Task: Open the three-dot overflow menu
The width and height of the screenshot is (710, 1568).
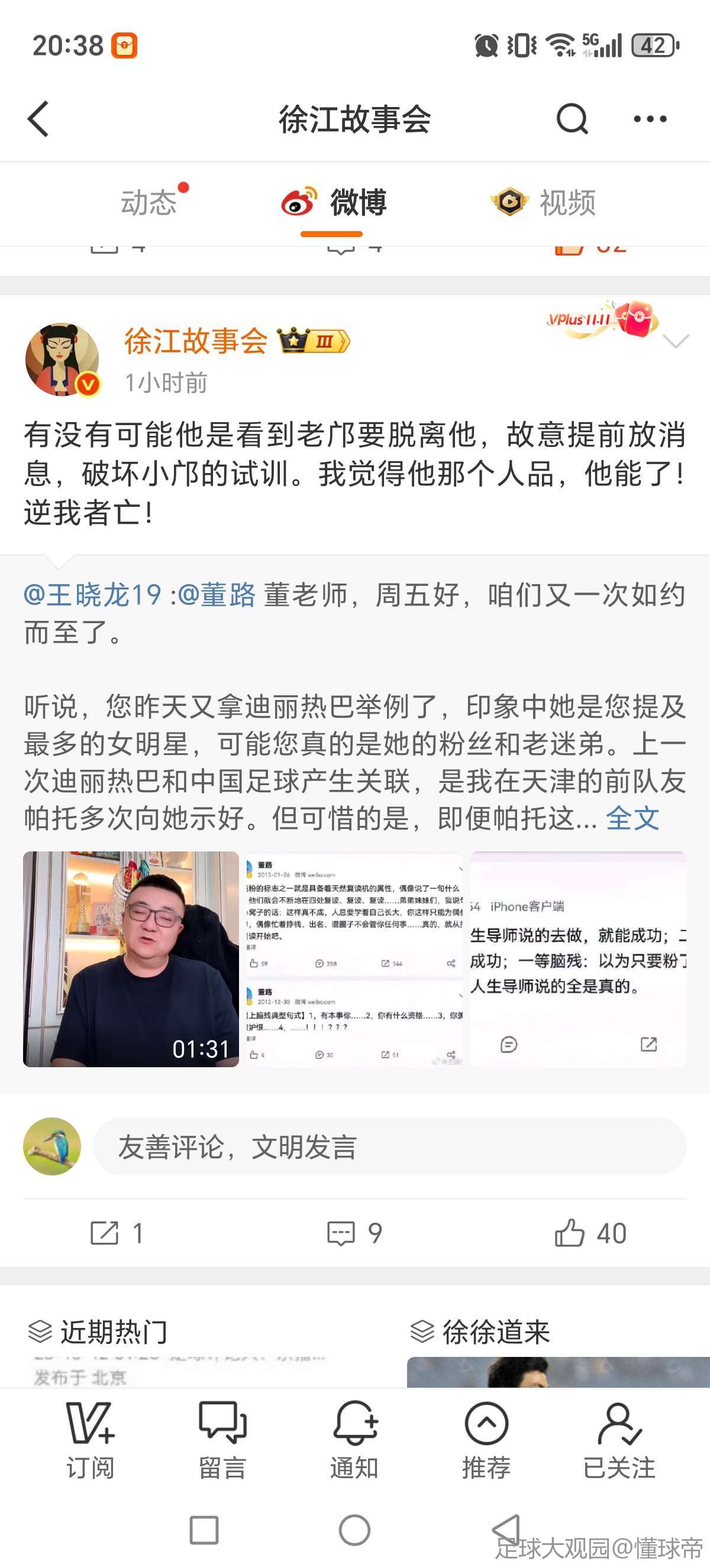Action: [x=650, y=119]
